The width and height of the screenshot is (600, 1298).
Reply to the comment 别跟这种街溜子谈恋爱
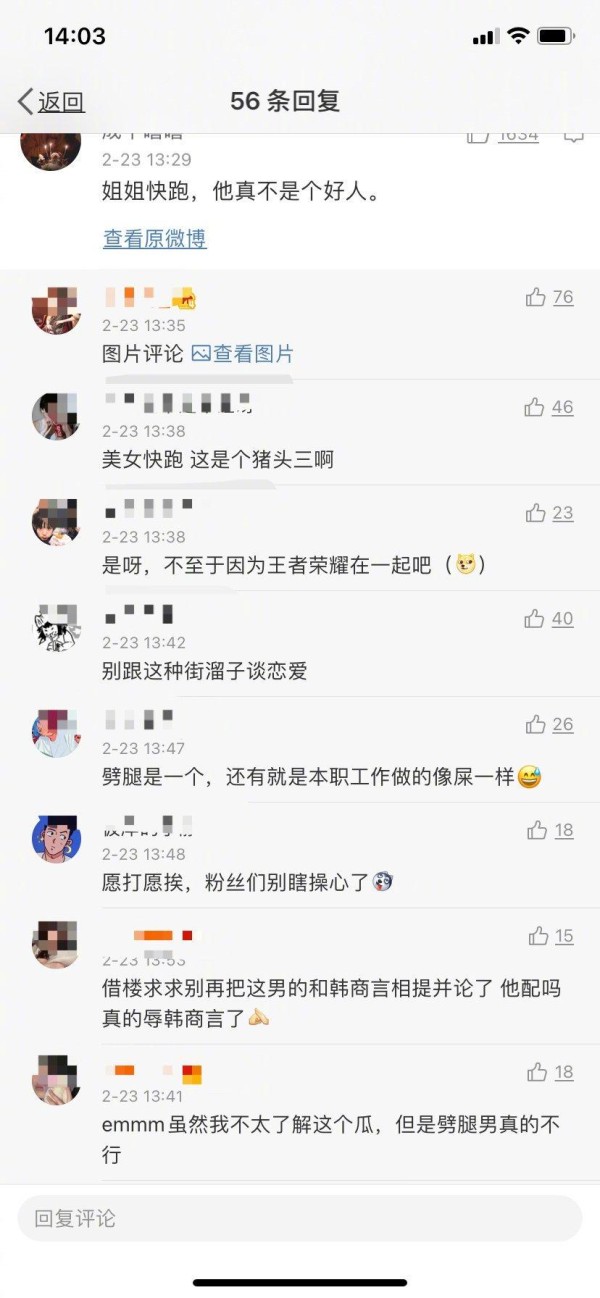coord(204,671)
